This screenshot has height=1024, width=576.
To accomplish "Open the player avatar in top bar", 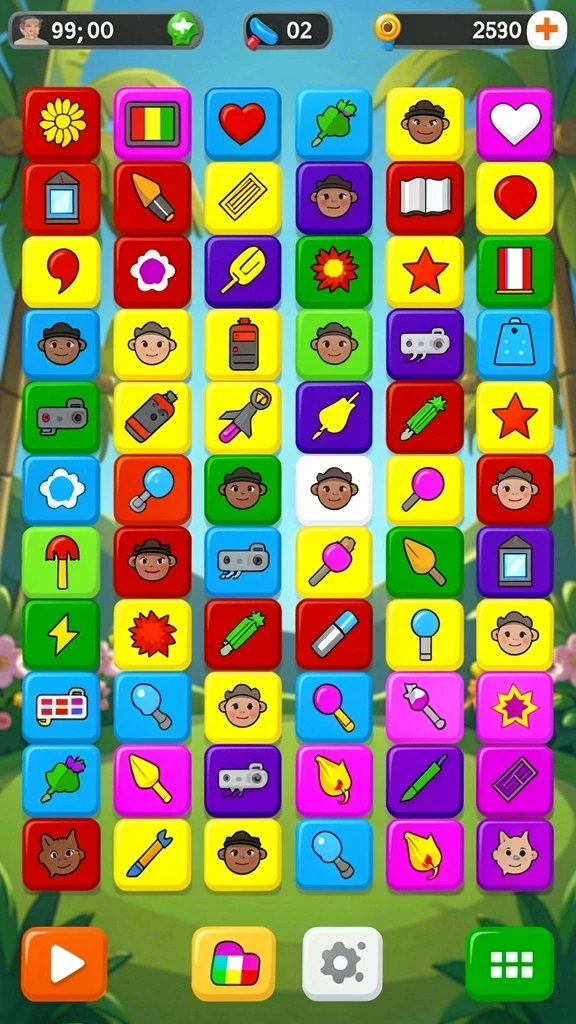I will click(x=31, y=30).
